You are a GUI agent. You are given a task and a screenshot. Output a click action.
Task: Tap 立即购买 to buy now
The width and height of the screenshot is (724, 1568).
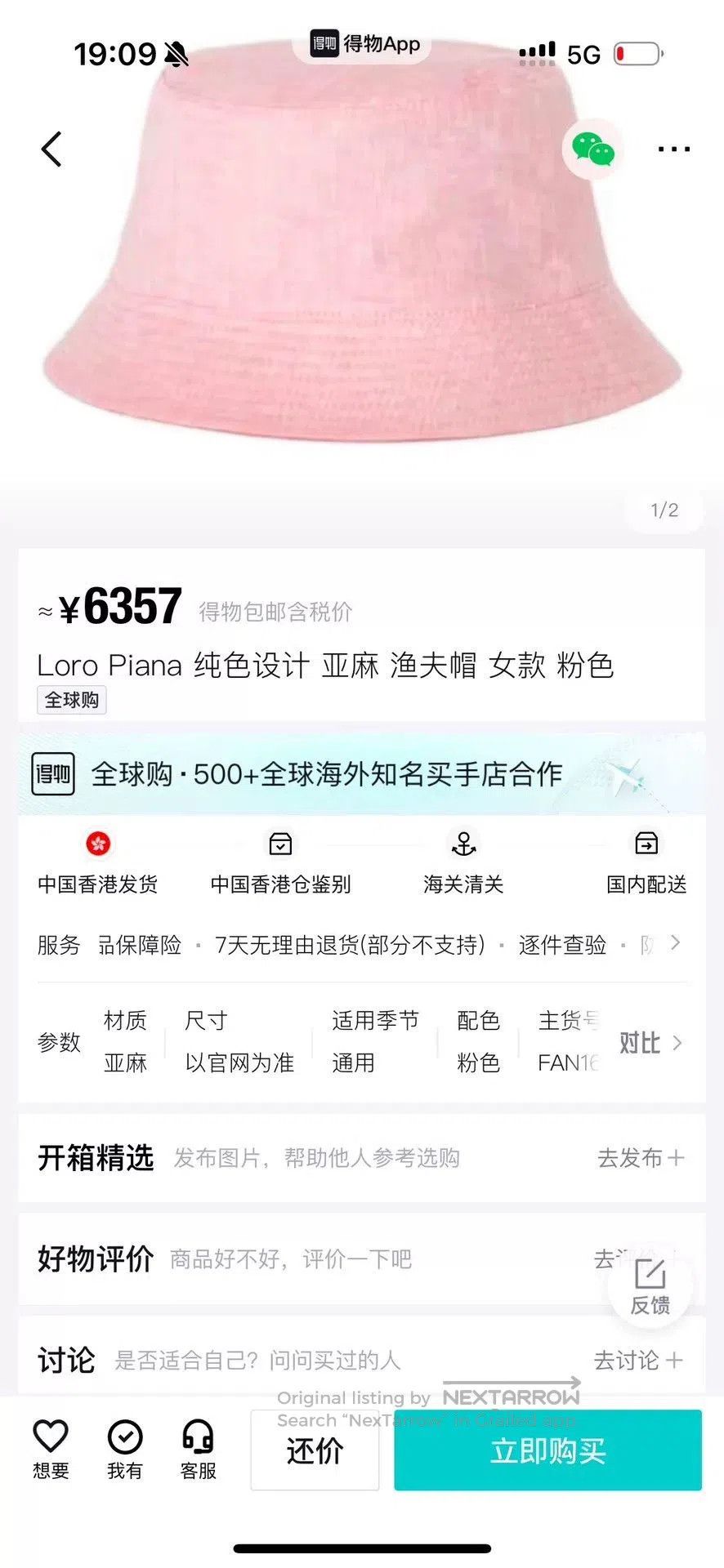(548, 1450)
